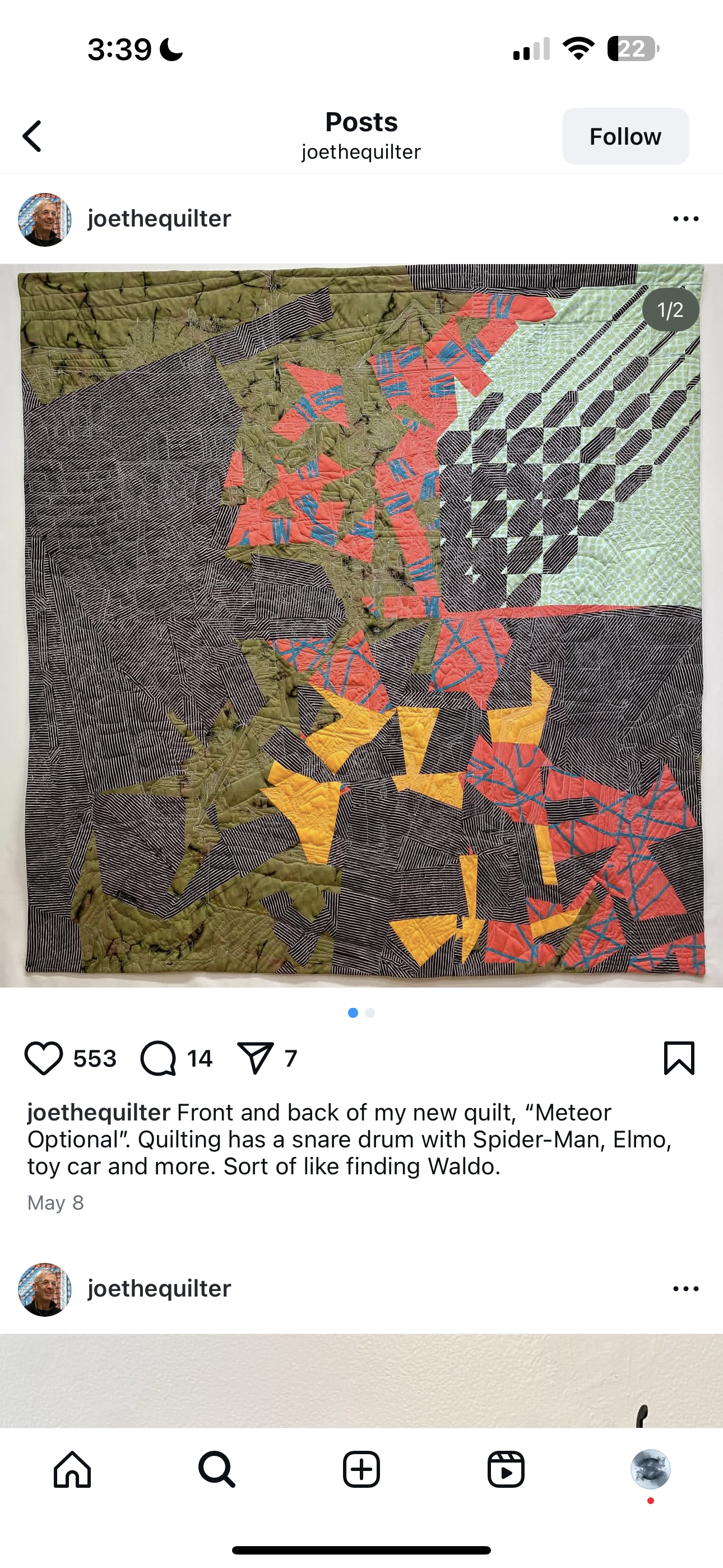723x1568 pixels.
Task: Go to the Home feed tab
Action: [x=72, y=1469]
